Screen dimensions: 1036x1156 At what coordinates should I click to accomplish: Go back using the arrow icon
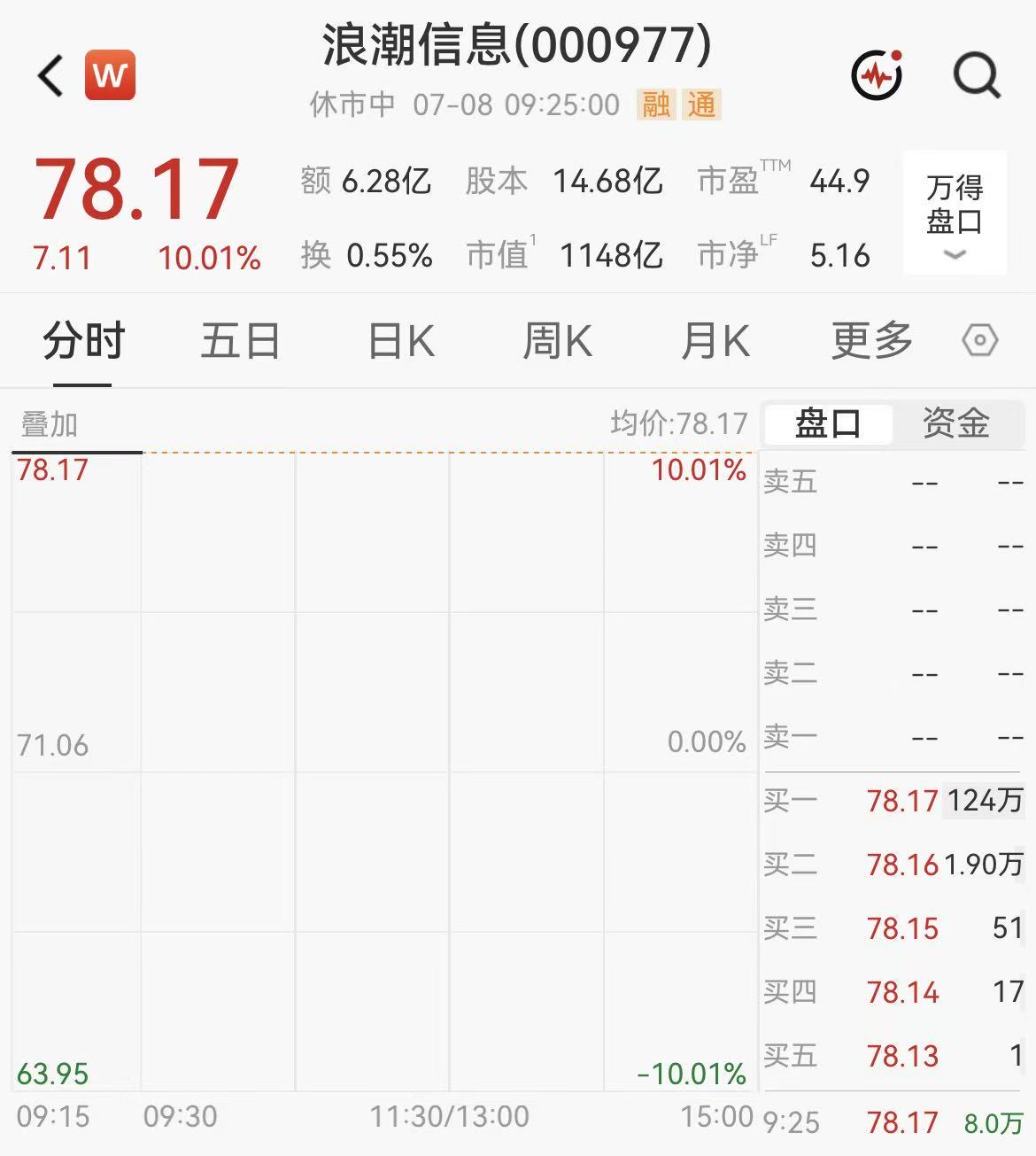pyautogui.click(x=50, y=75)
